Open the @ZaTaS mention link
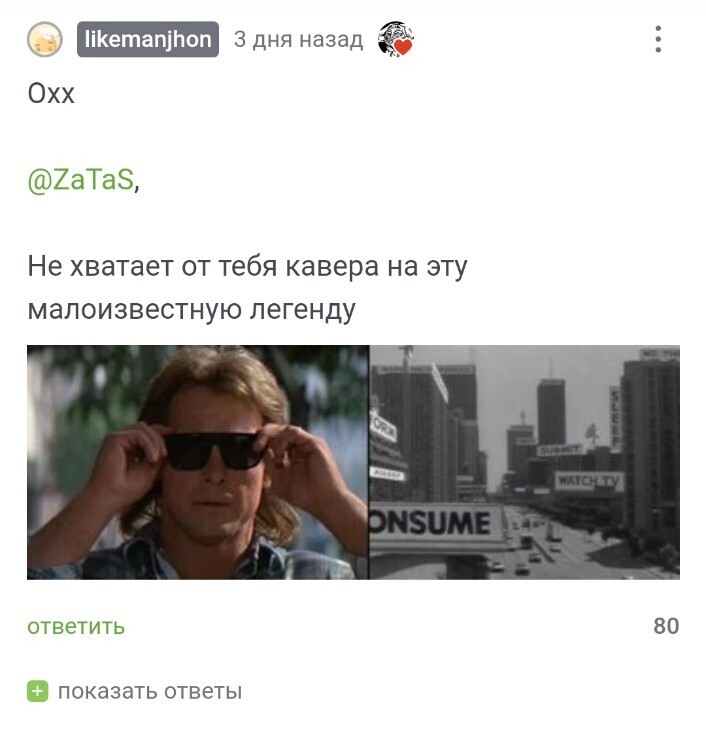The width and height of the screenshot is (706, 736). (x=81, y=181)
